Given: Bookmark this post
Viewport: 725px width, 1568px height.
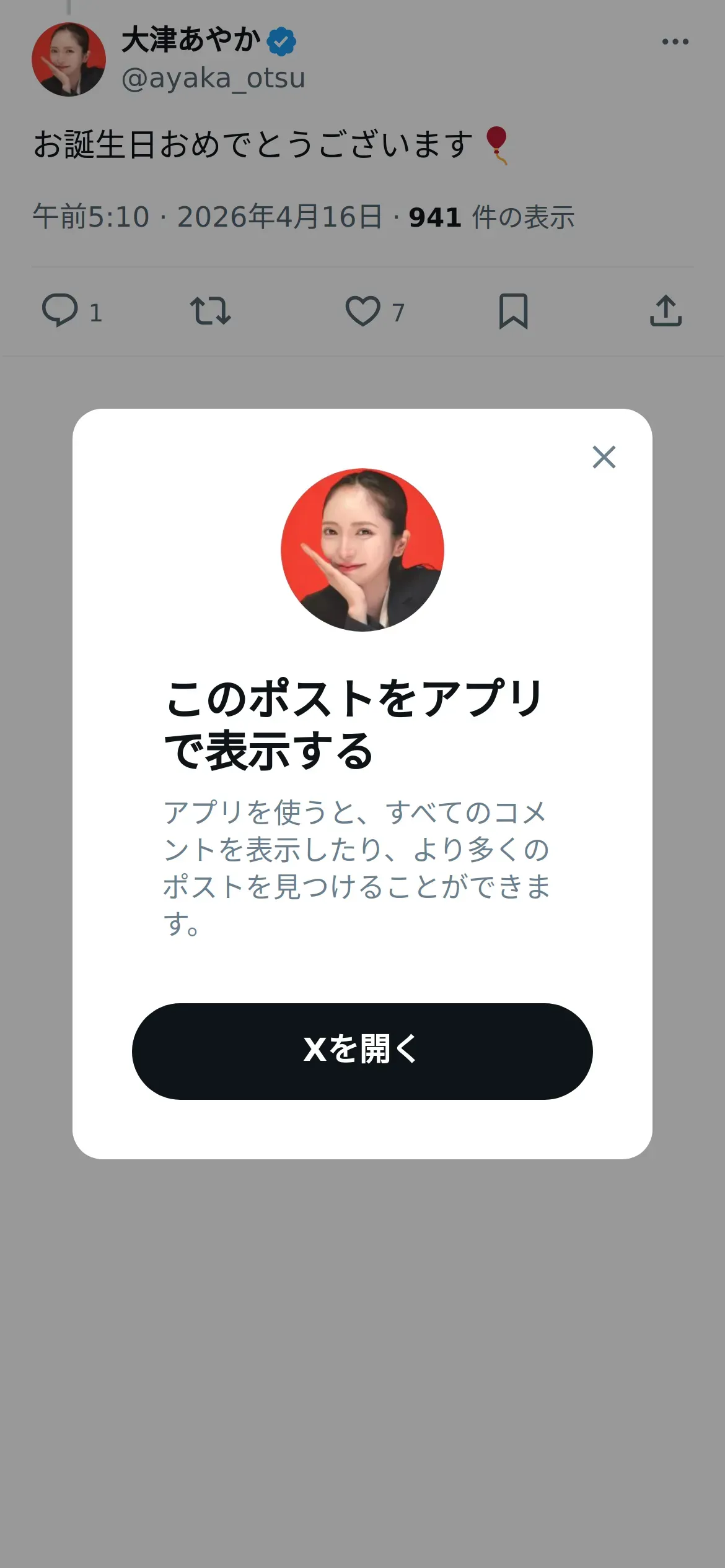Looking at the screenshot, I should (514, 311).
